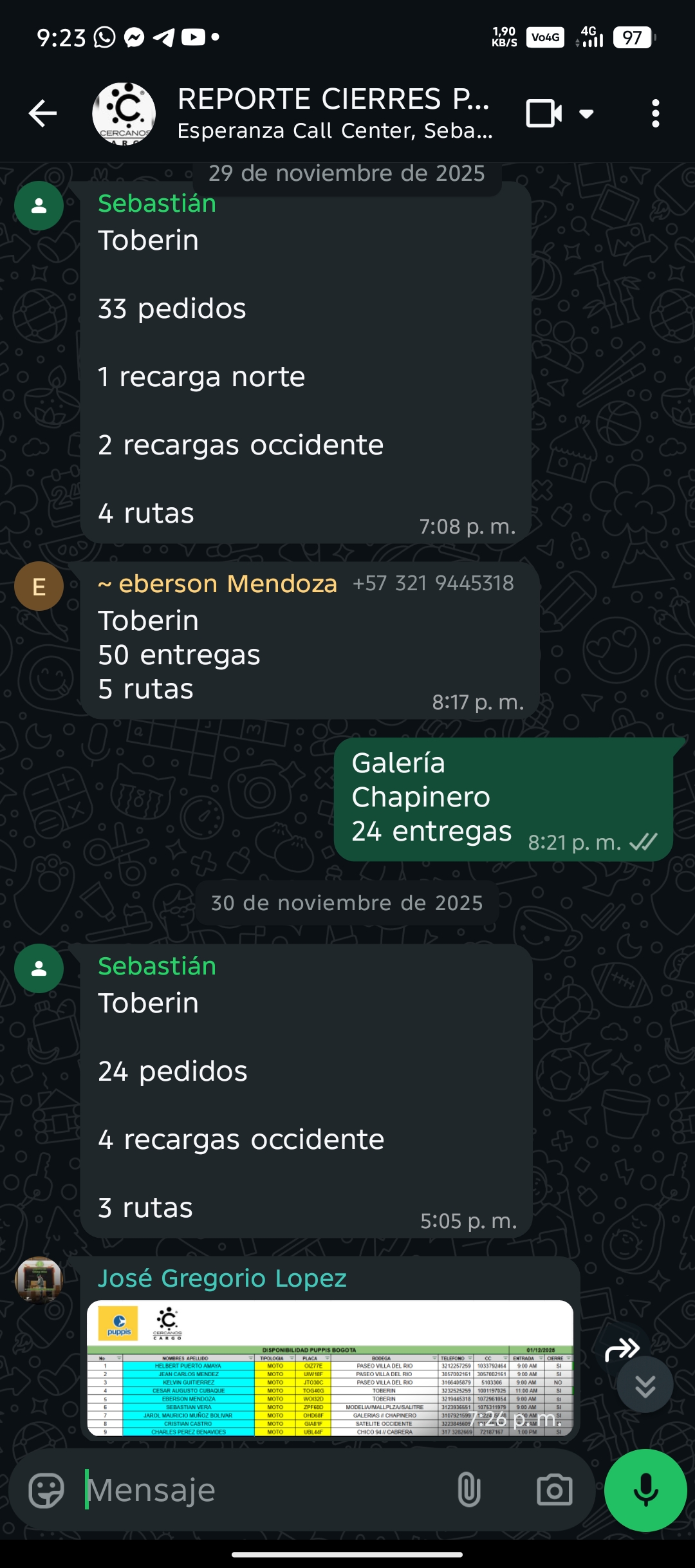Jump to the latest messages

click(645, 1386)
